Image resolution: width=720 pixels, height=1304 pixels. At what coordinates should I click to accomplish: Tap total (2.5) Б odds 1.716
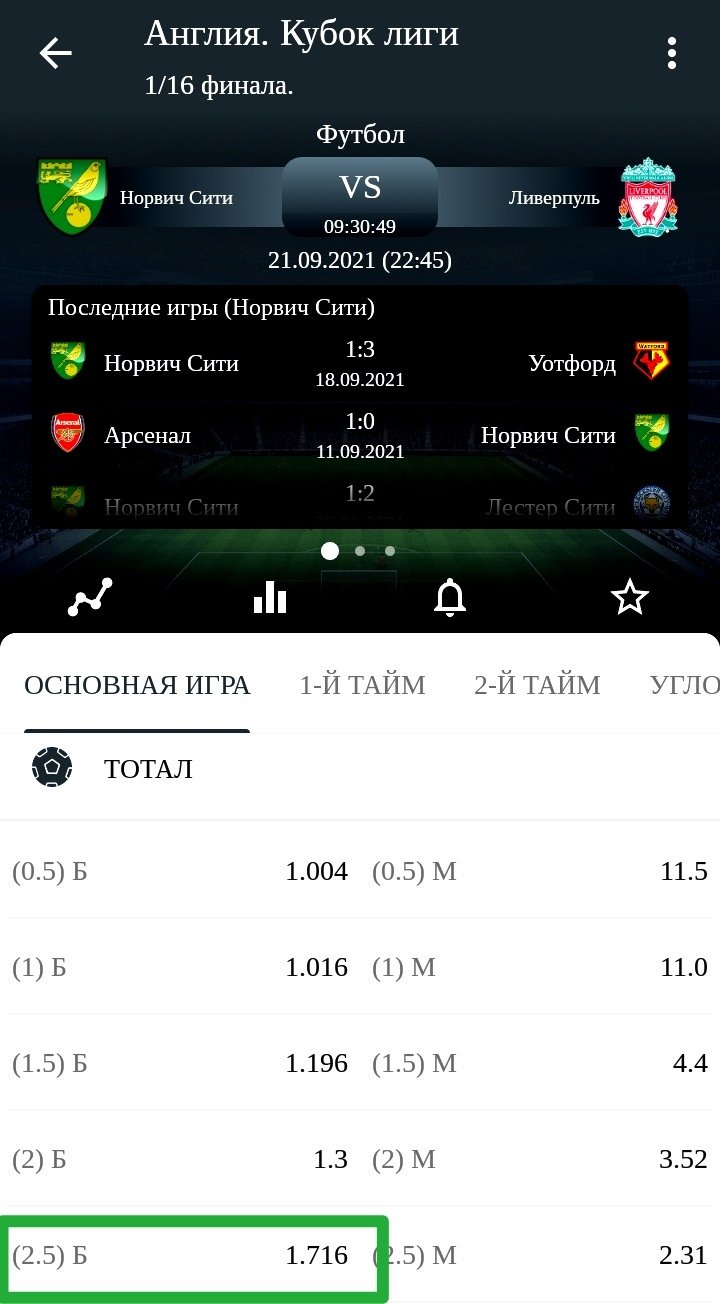coord(180,1255)
